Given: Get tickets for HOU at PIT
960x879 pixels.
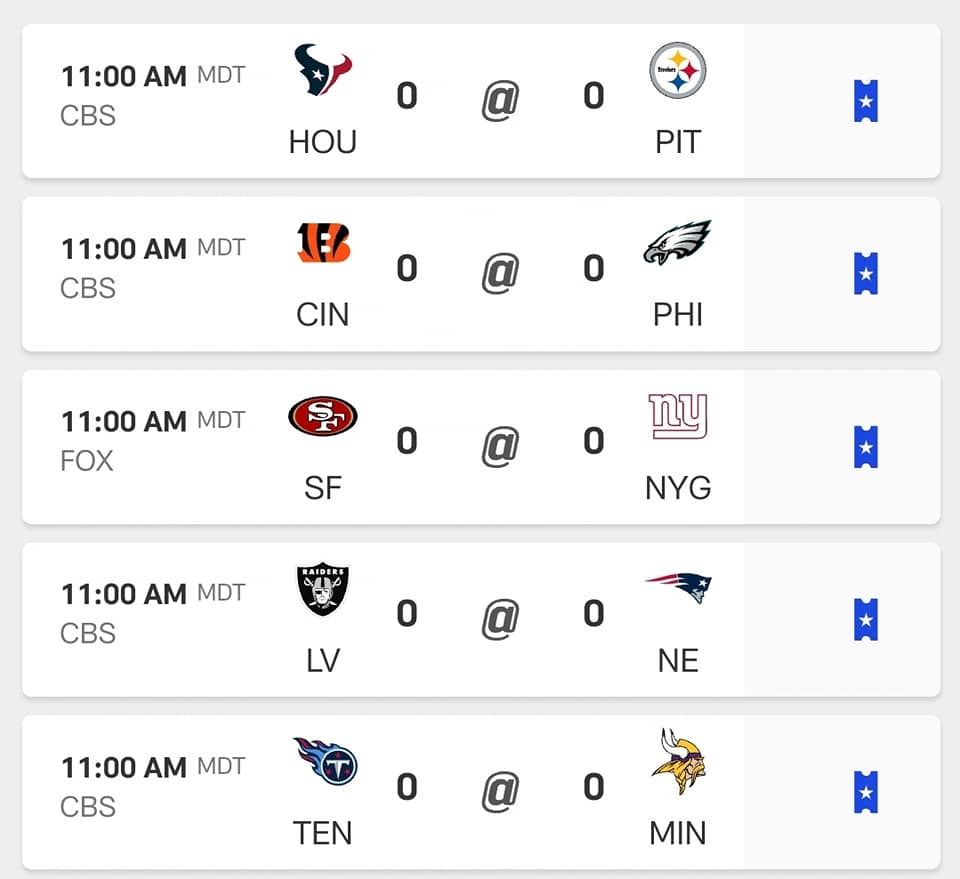Looking at the screenshot, I should pyautogui.click(x=865, y=101).
